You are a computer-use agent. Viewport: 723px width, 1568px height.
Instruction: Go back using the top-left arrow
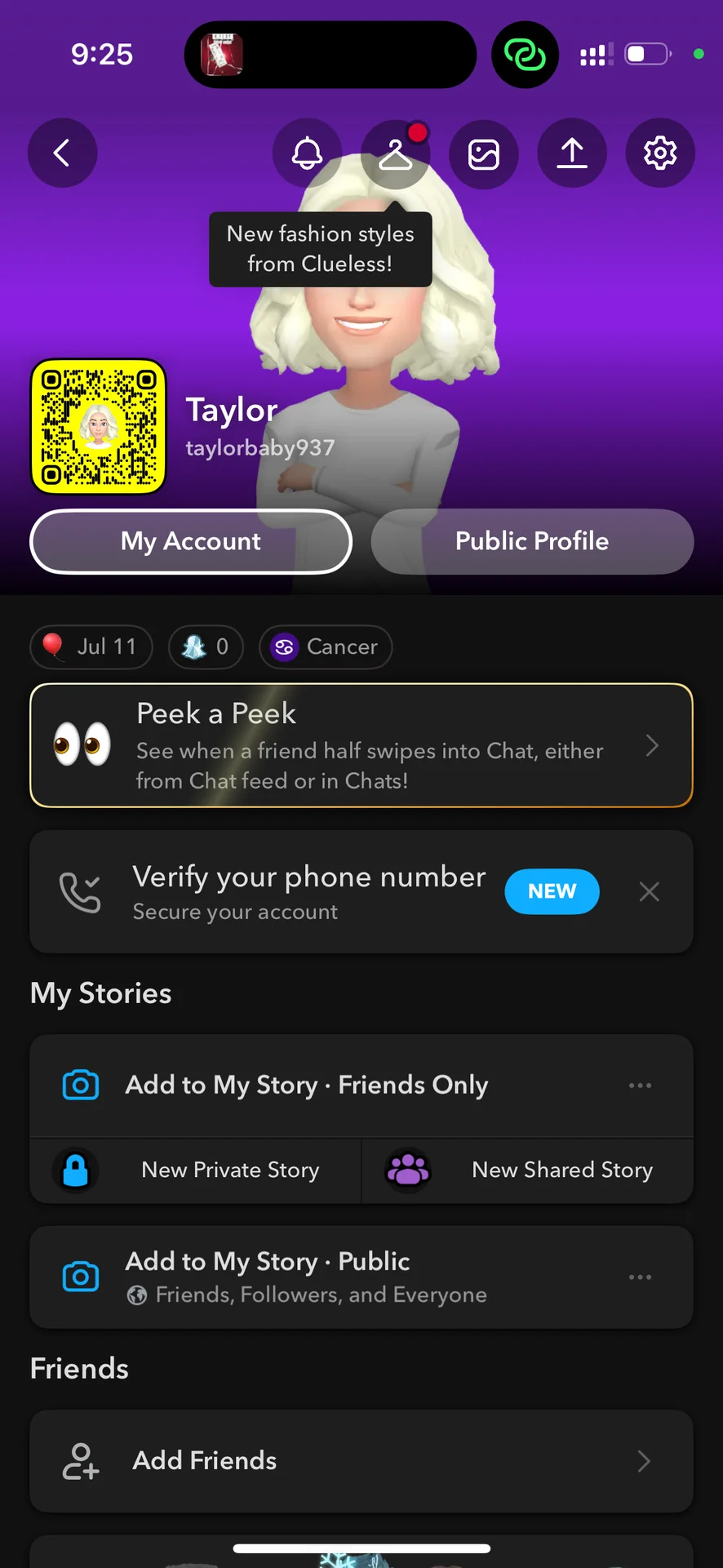[62, 153]
